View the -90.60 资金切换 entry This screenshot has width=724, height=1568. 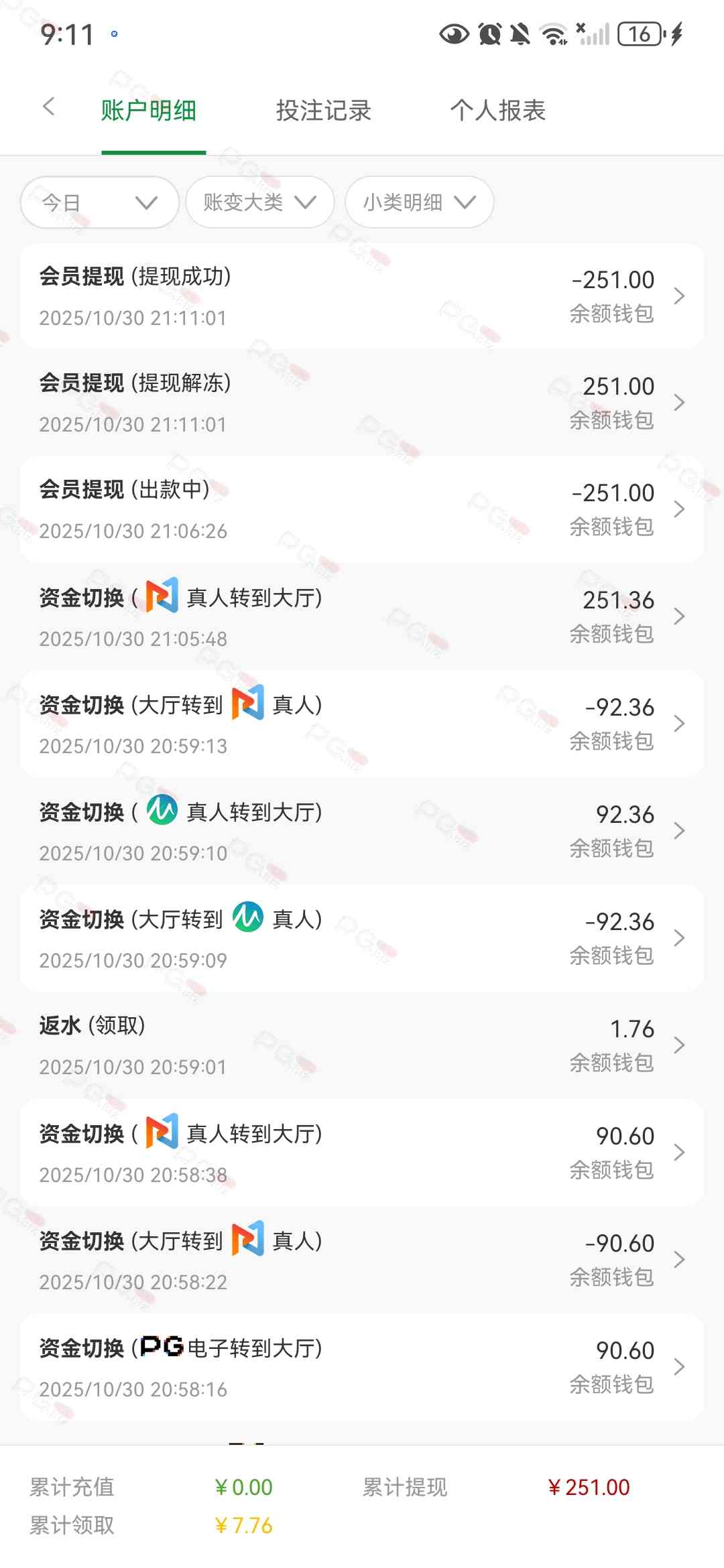(x=362, y=1260)
